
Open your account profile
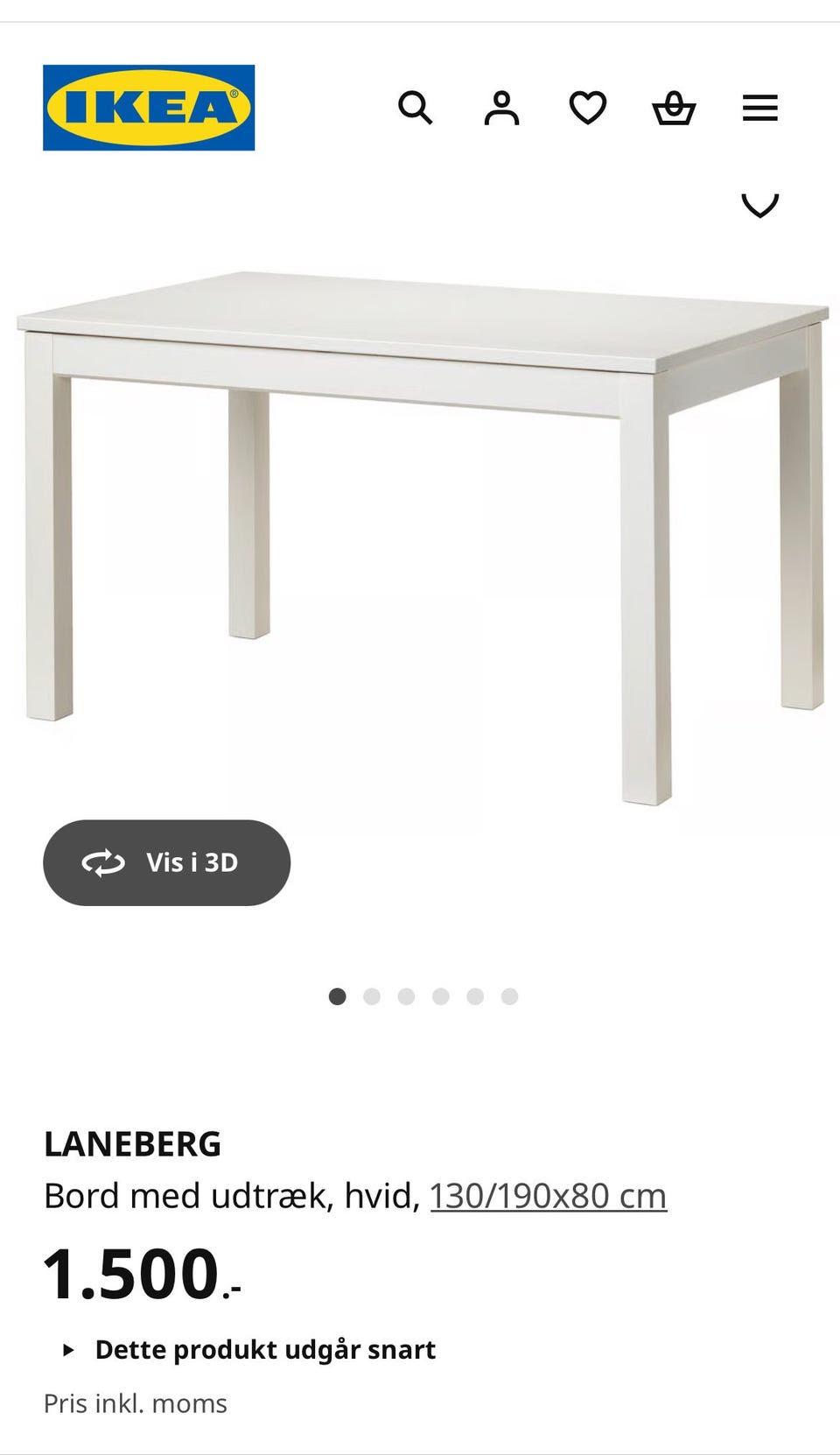[x=501, y=108]
